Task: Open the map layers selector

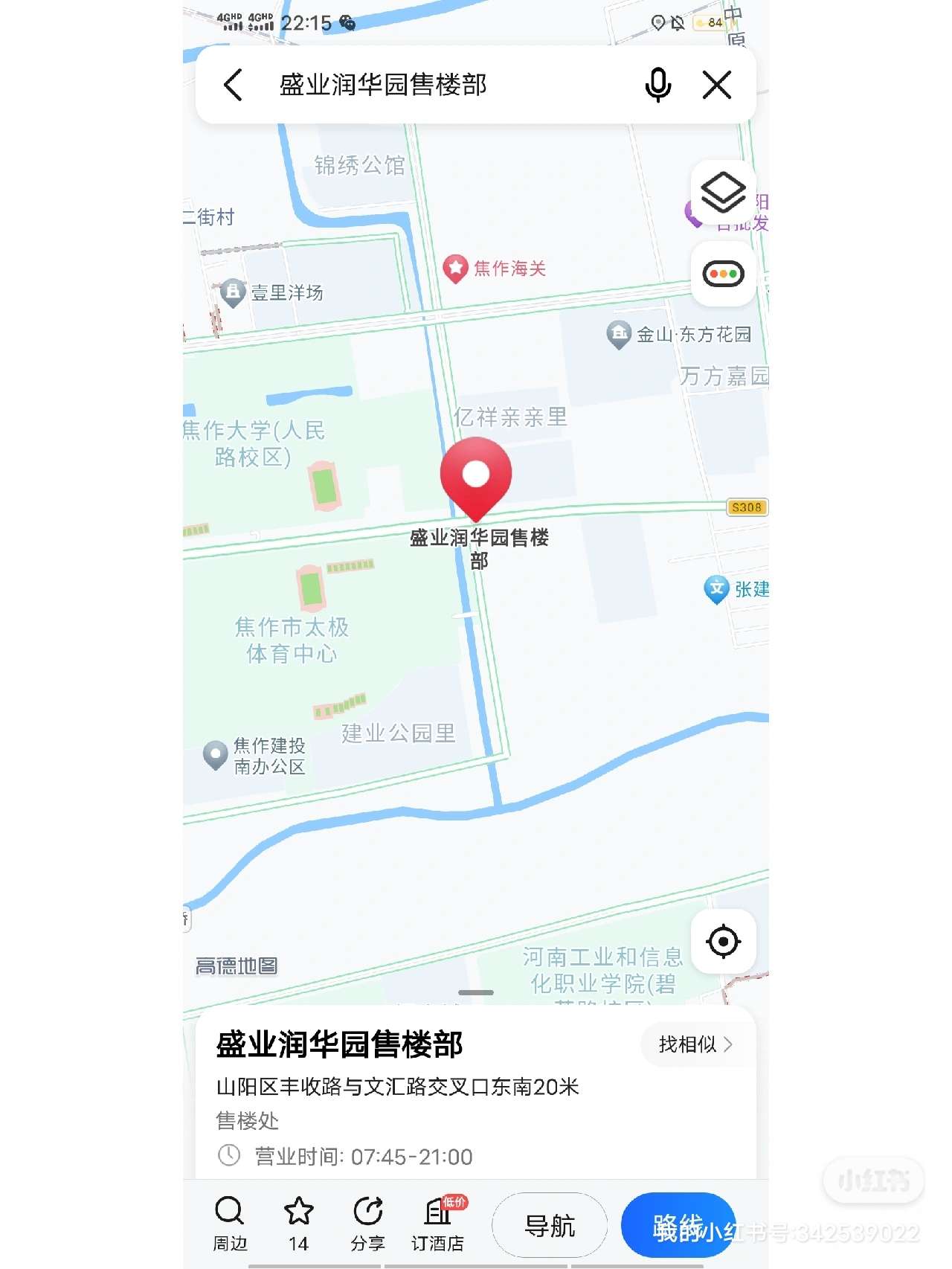Action: tap(723, 193)
